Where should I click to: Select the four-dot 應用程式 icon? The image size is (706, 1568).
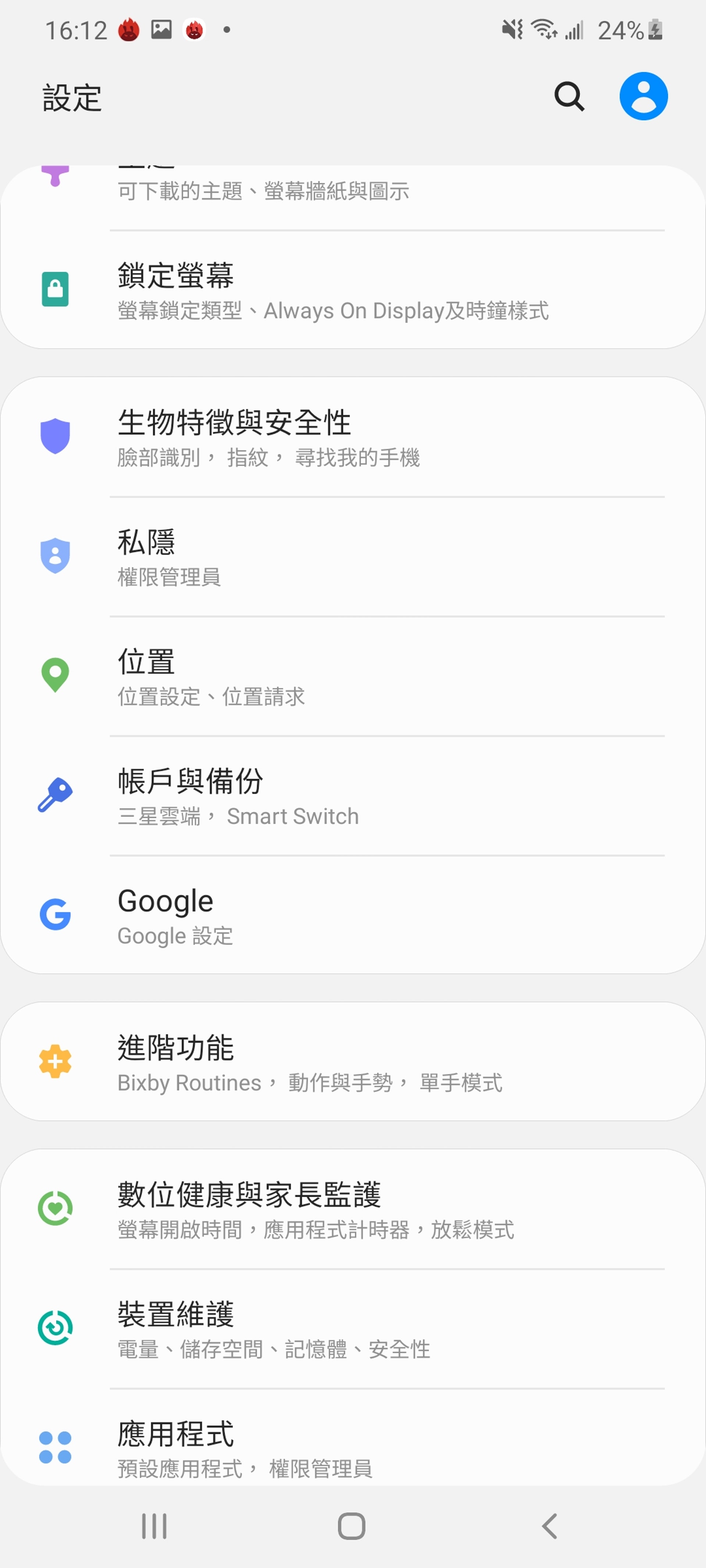(x=56, y=1447)
